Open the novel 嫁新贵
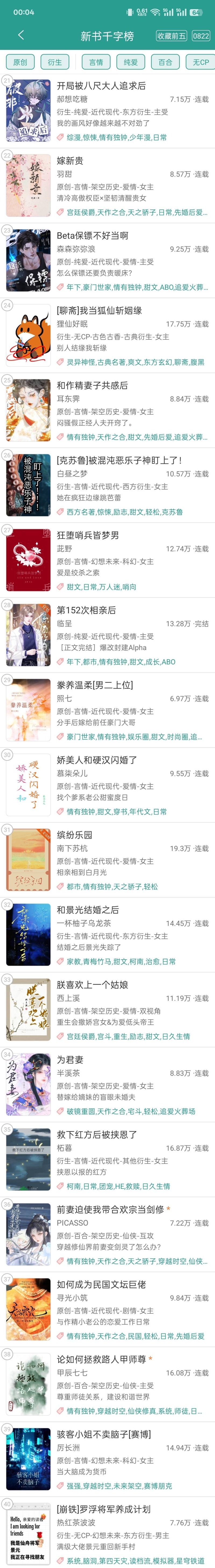The image size is (215, 1568). coord(70,161)
